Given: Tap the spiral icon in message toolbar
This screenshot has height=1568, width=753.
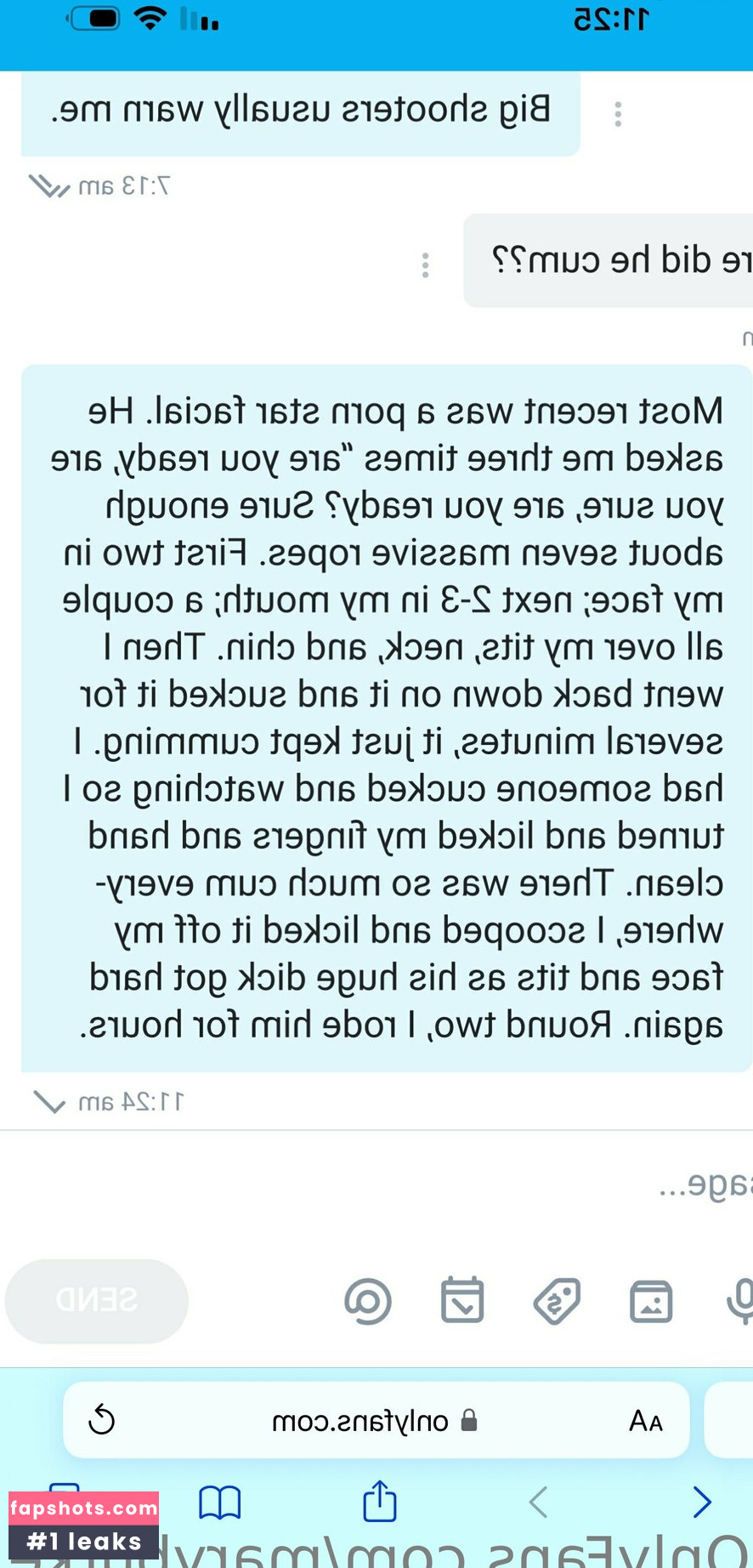Looking at the screenshot, I should coord(368,1301).
